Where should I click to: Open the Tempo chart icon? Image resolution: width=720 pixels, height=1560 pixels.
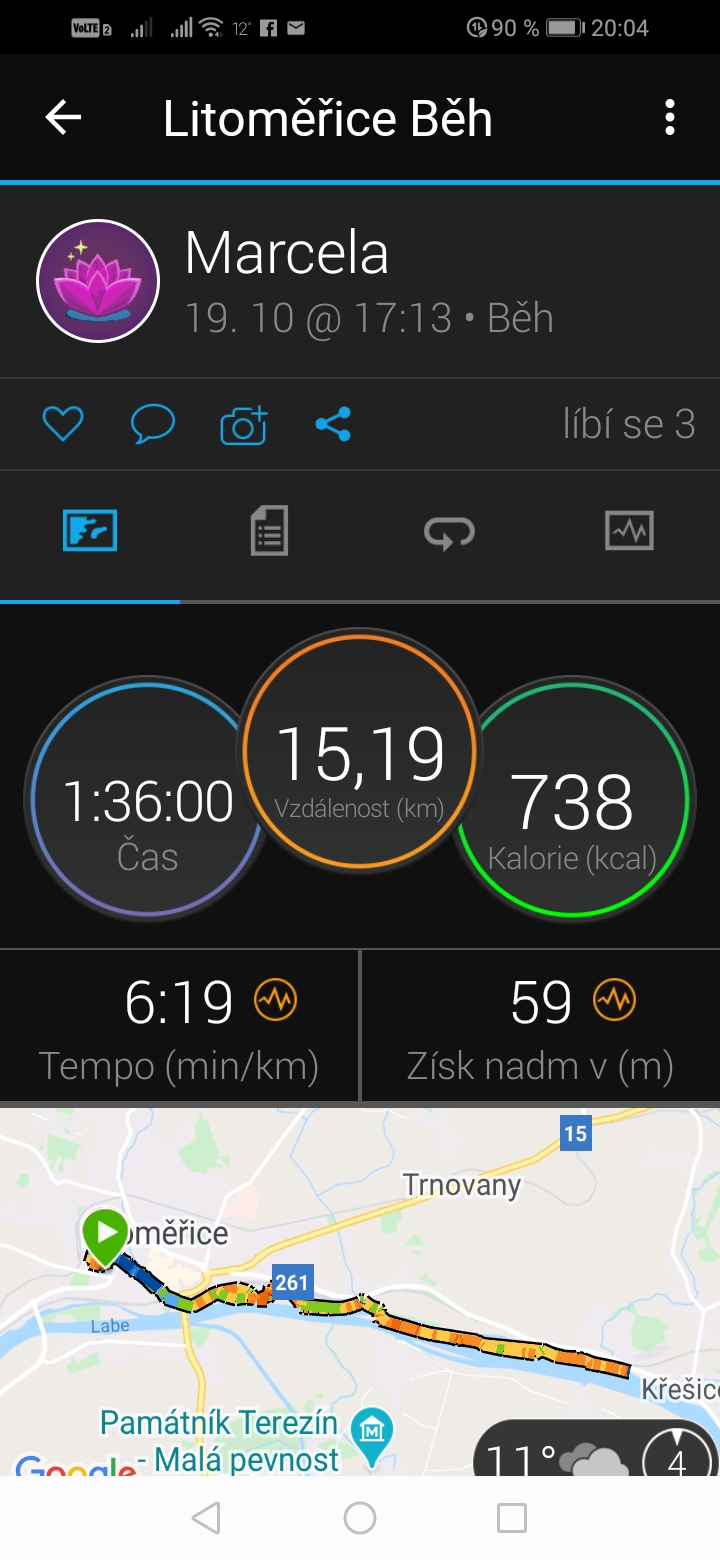pyautogui.click(x=275, y=1000)
